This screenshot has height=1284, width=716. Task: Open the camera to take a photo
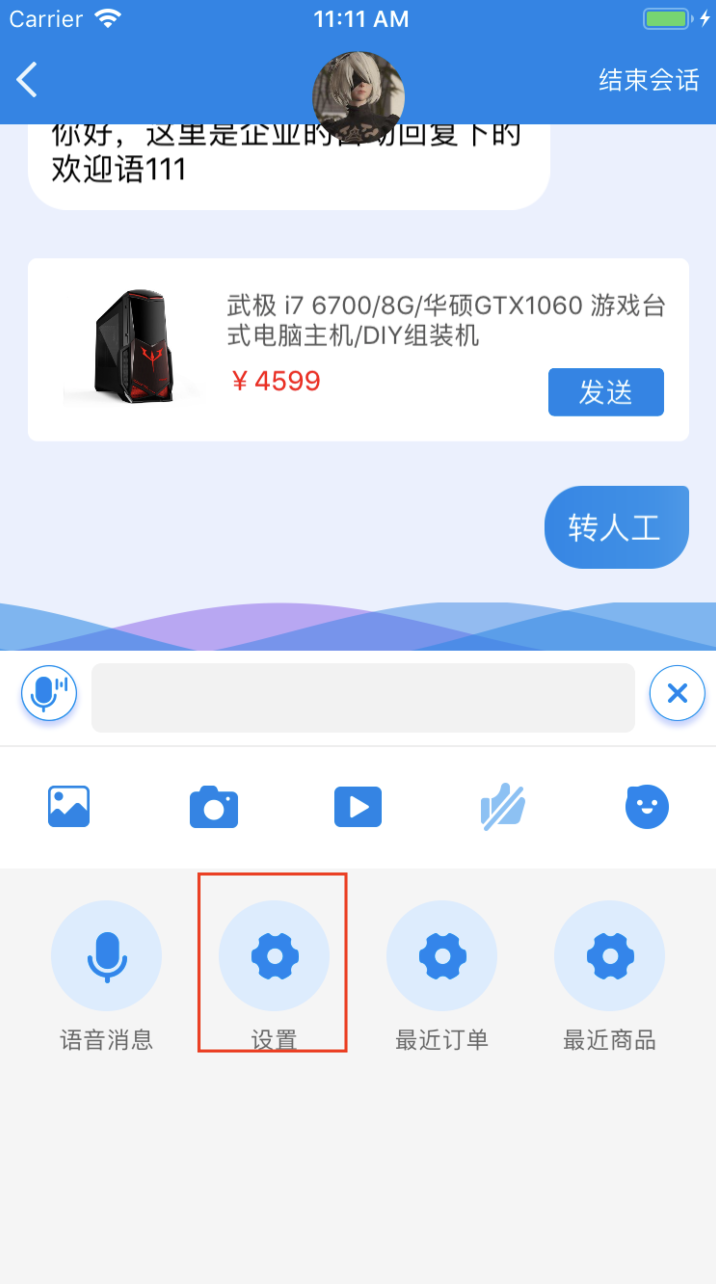pos(214,806)
